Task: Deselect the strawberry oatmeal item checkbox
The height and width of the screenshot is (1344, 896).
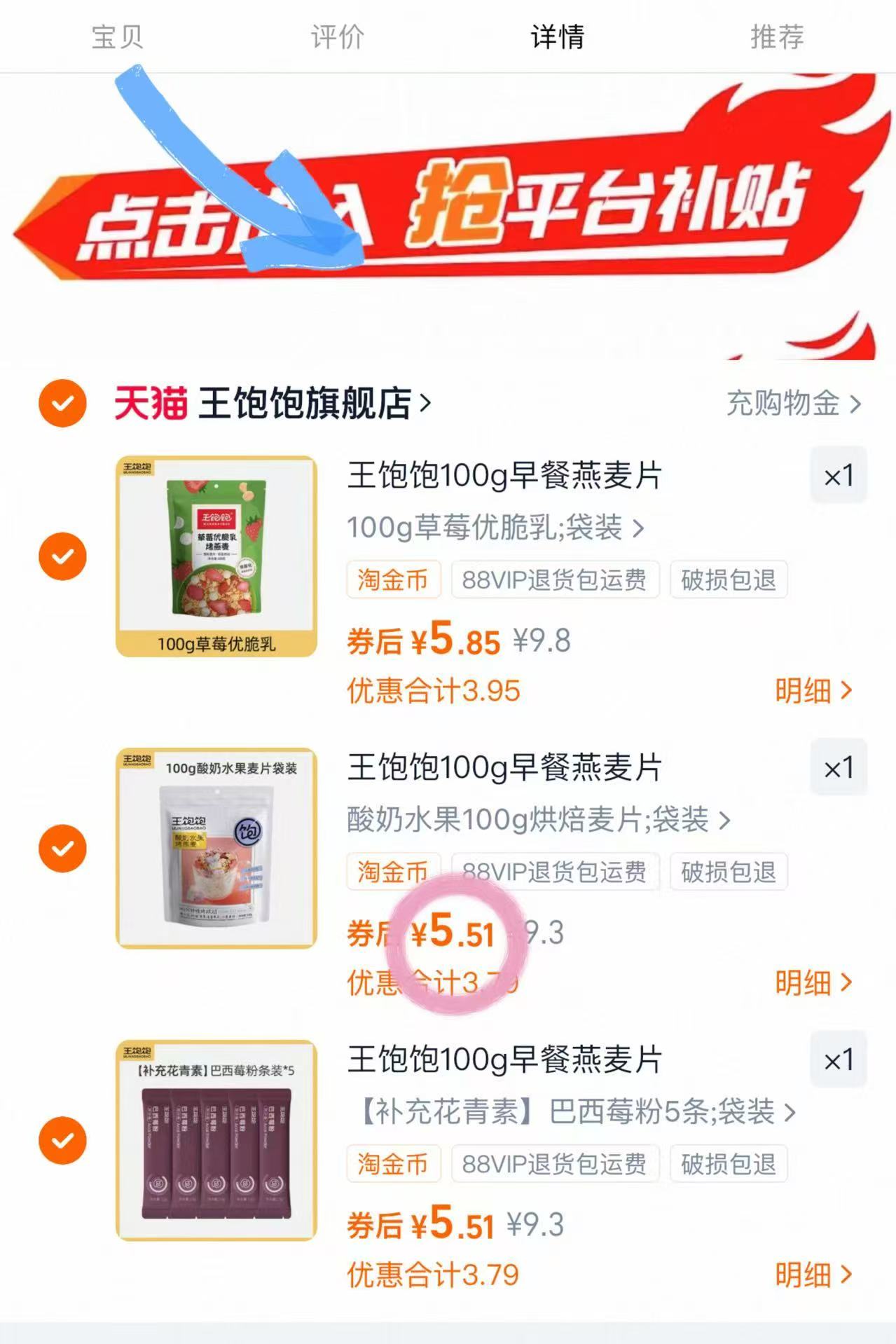Action: coord(63,556)
